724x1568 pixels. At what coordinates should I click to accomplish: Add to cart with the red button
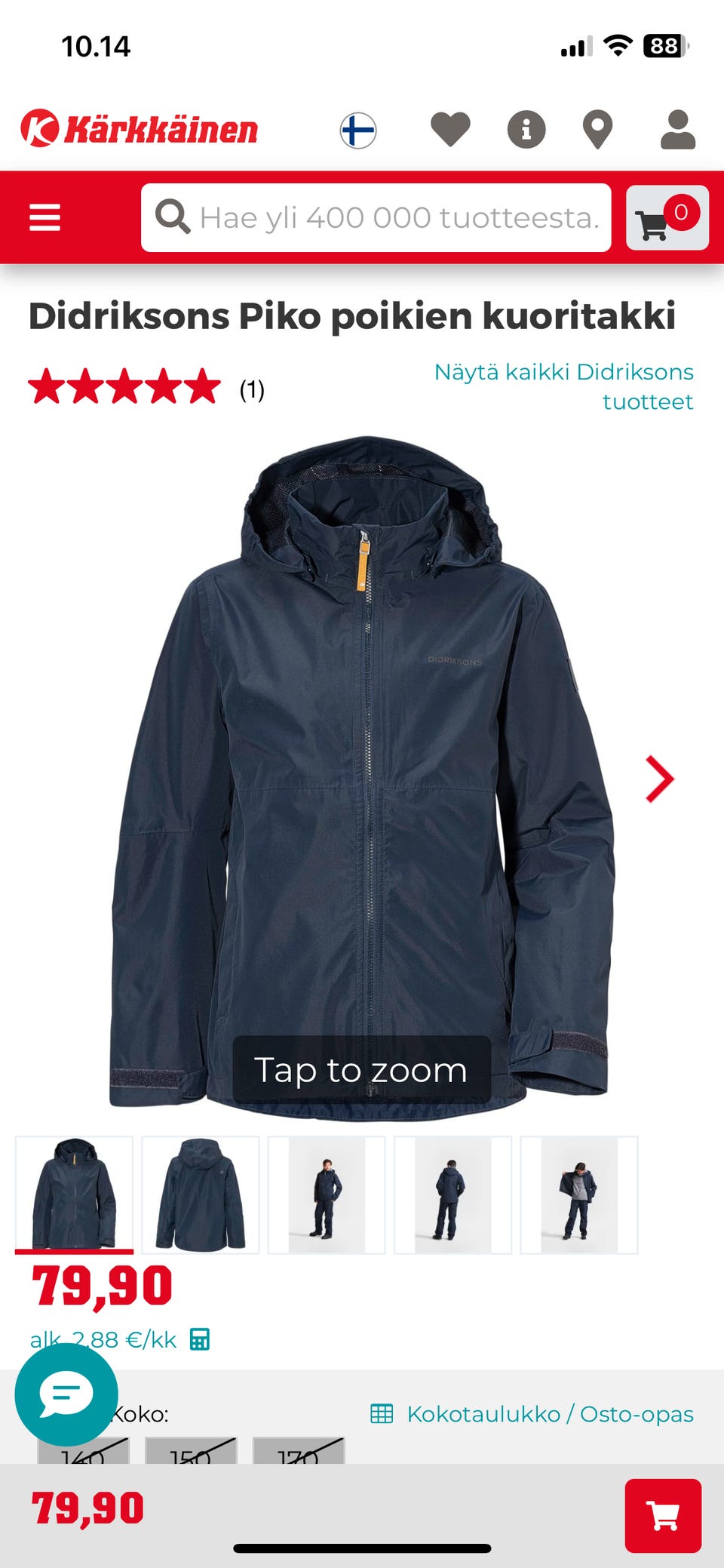point(663,1515)
